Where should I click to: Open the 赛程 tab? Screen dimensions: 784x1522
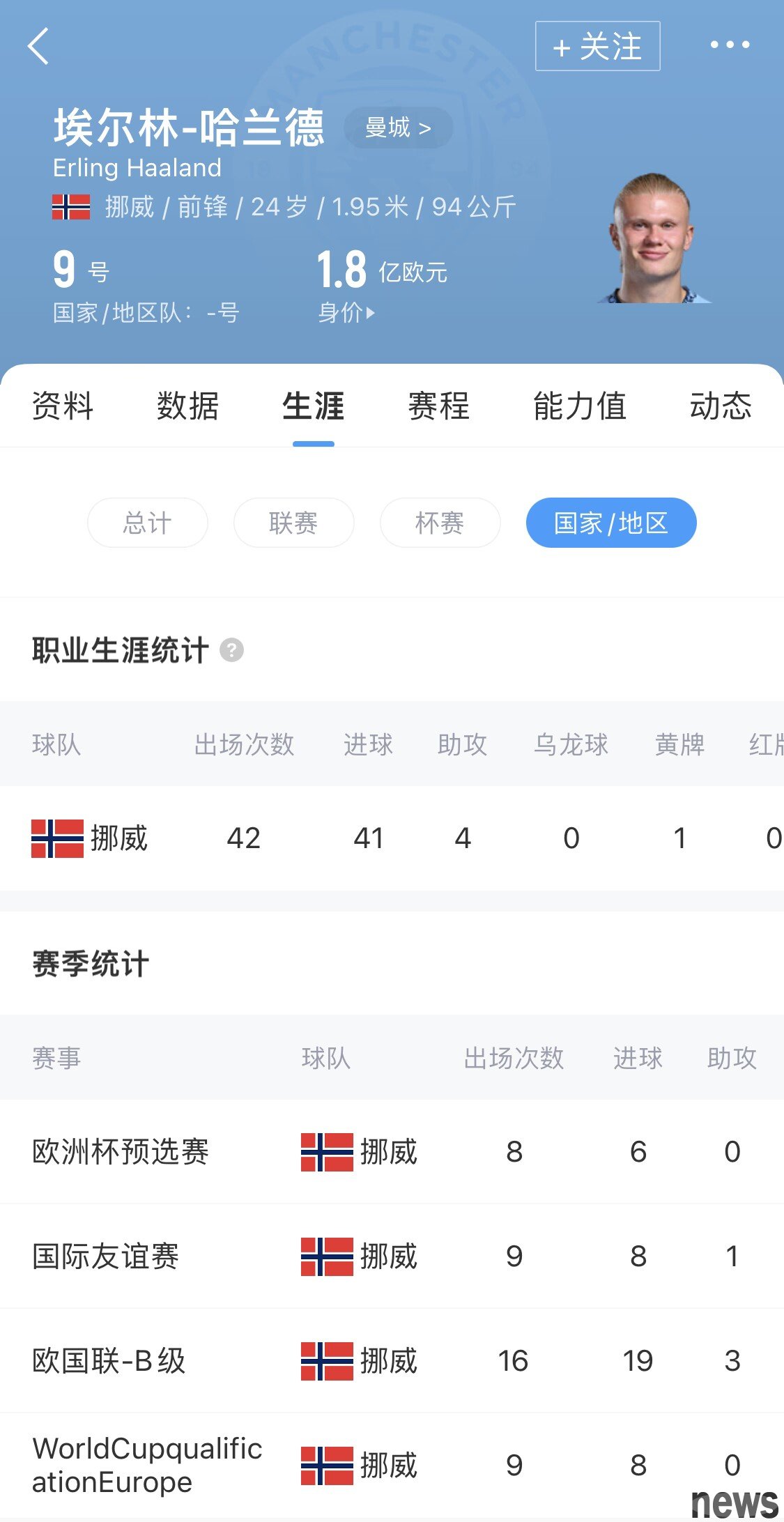pyautogui.click(x=439, y=406)
